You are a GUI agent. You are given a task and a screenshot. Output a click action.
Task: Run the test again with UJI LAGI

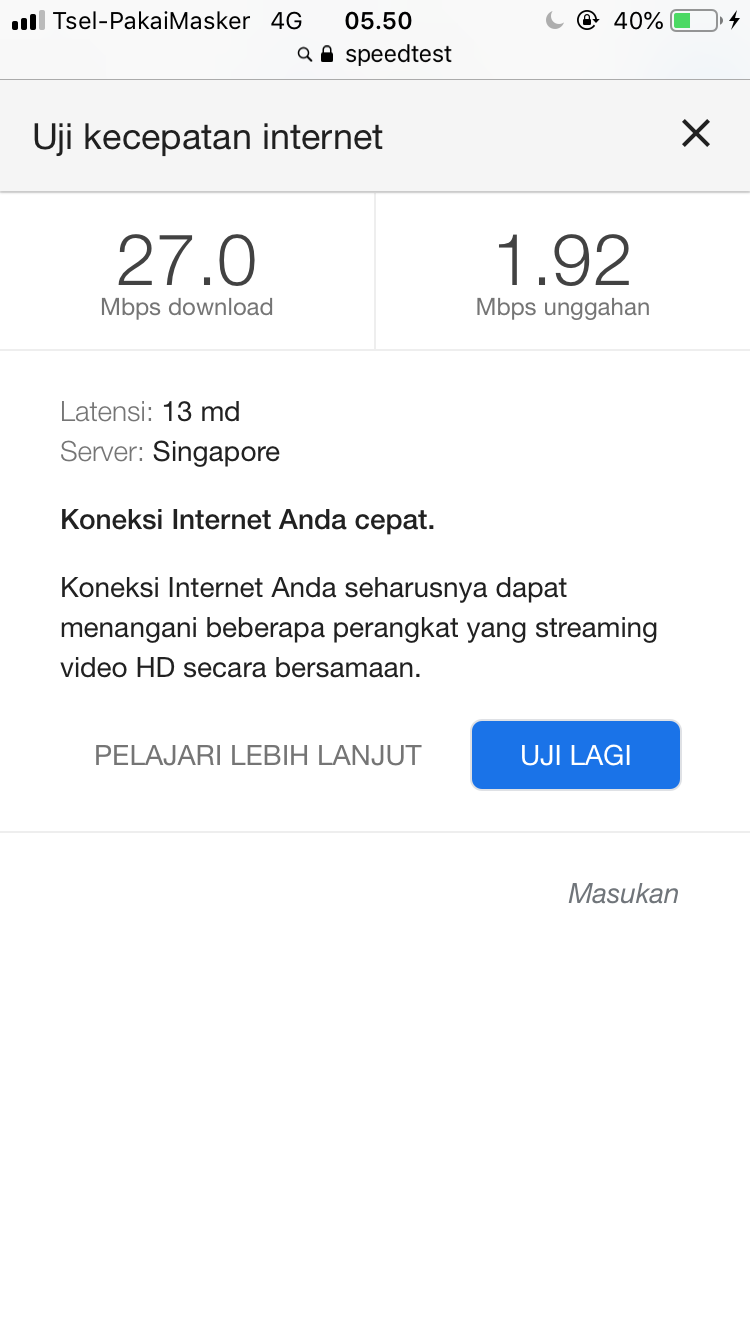576,755
